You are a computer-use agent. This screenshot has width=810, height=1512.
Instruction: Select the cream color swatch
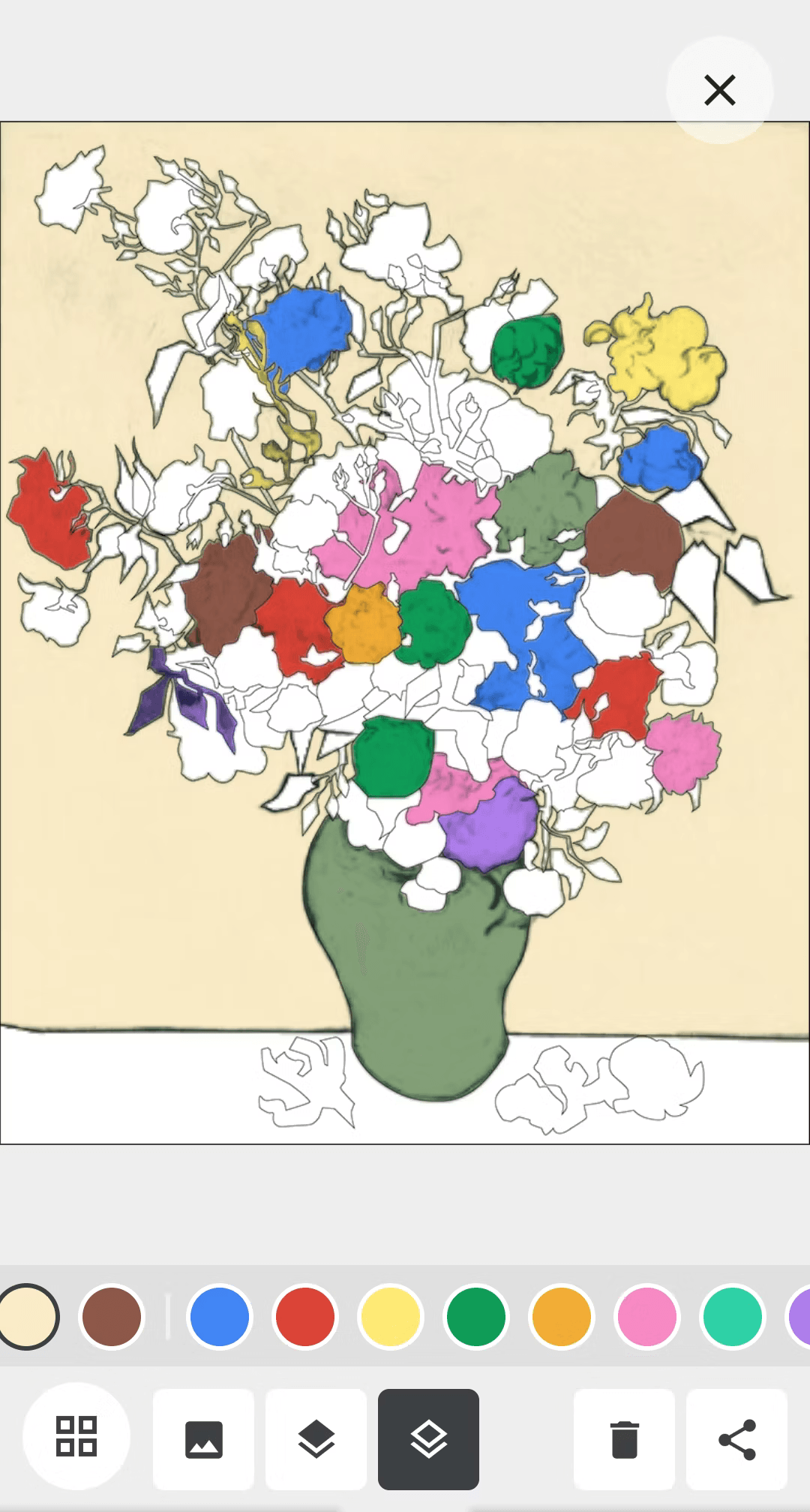28,1316
